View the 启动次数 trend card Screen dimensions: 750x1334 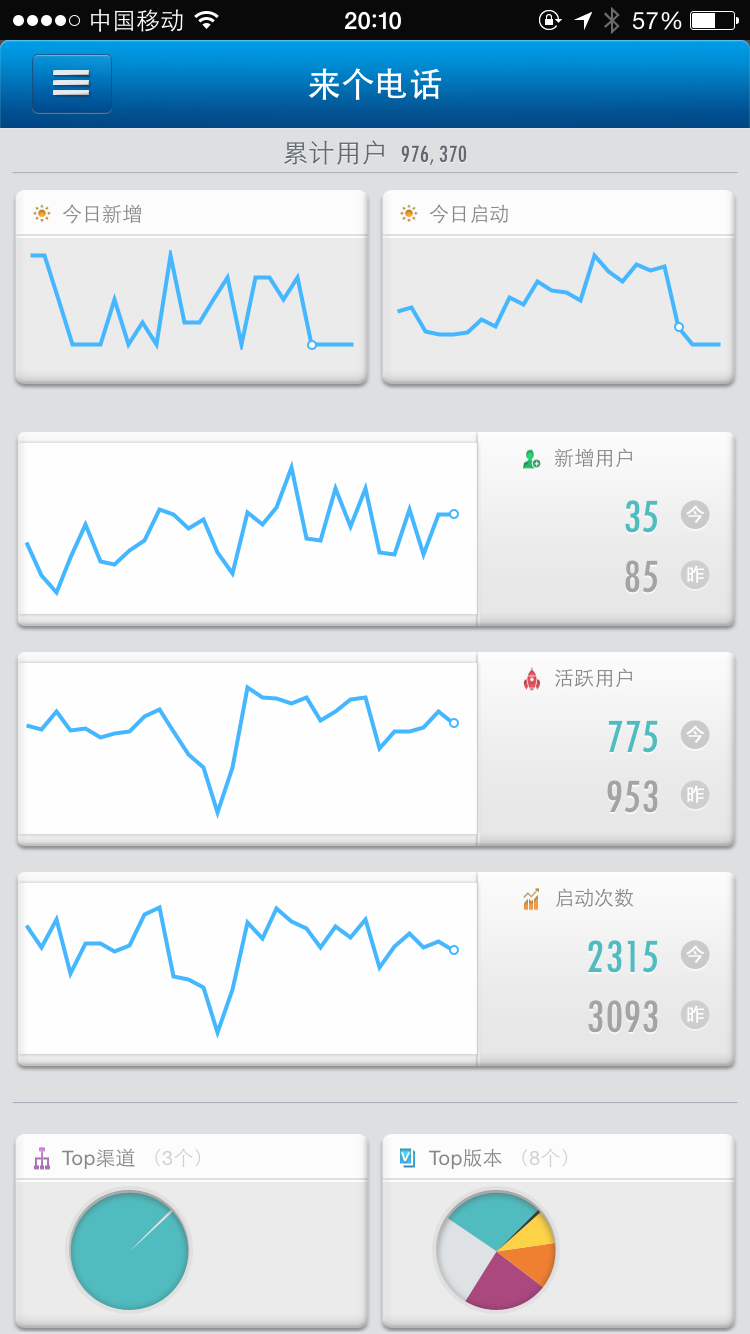point(376,970)
